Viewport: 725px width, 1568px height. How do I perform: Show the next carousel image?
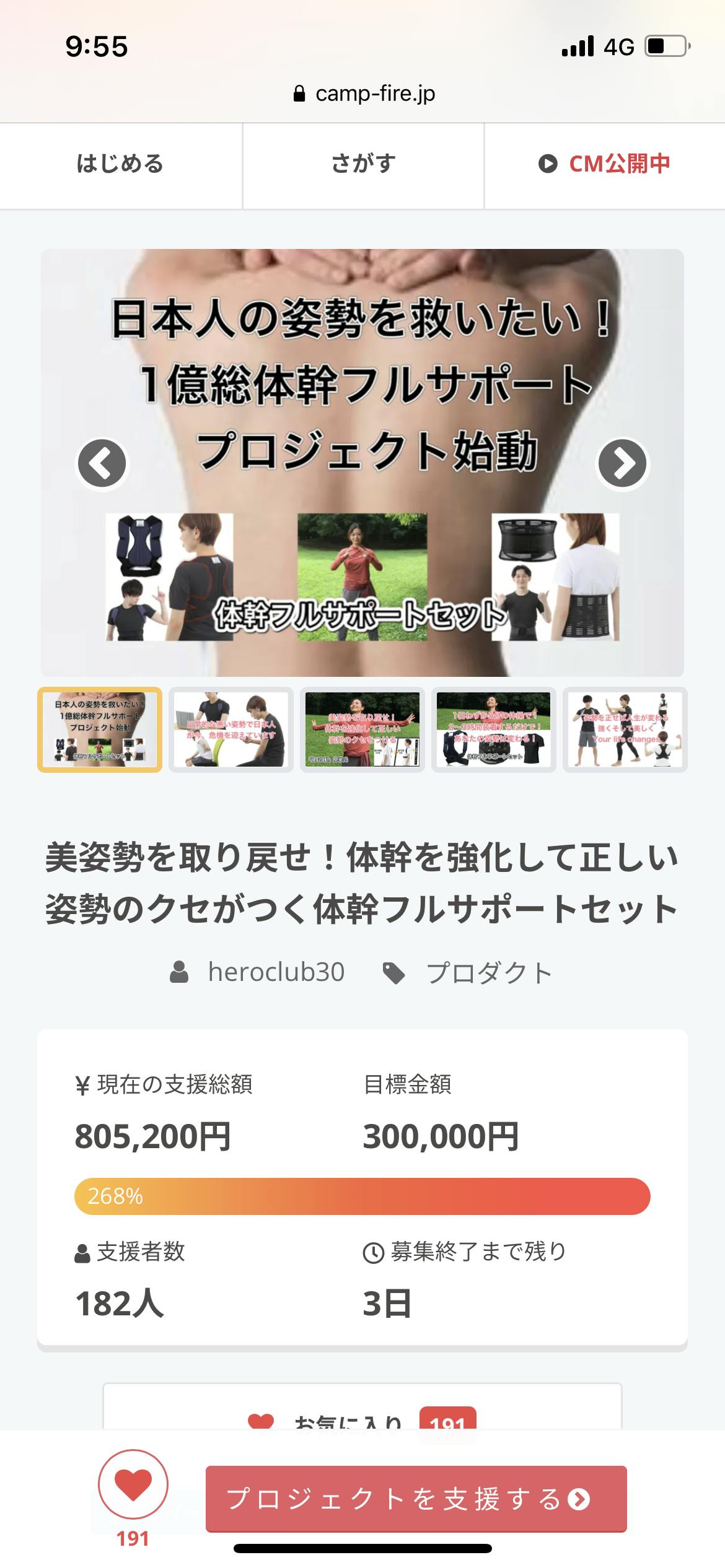(x=622, y=463)
